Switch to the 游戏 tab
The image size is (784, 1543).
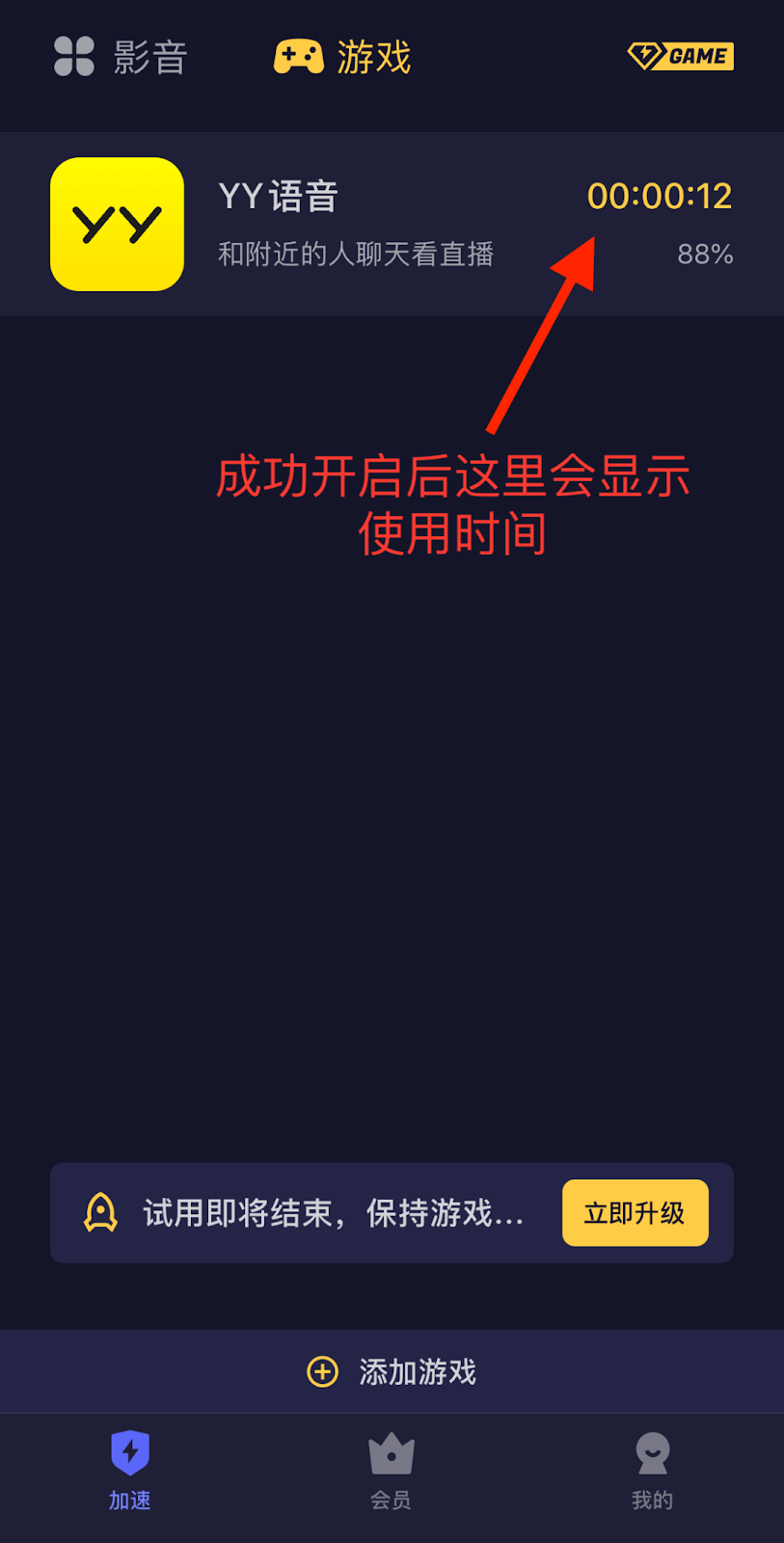(343, 57)
